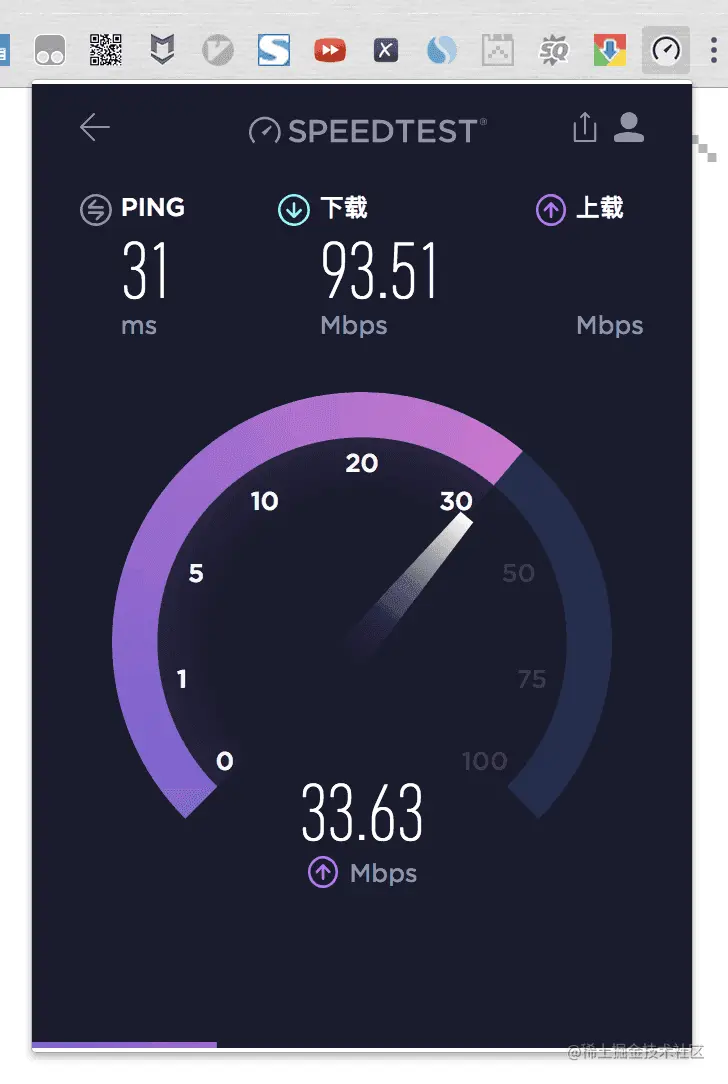The width and height of the screenshot is (728, 1084).
Task: Click the black X extension icon
Action: point(385,50)
